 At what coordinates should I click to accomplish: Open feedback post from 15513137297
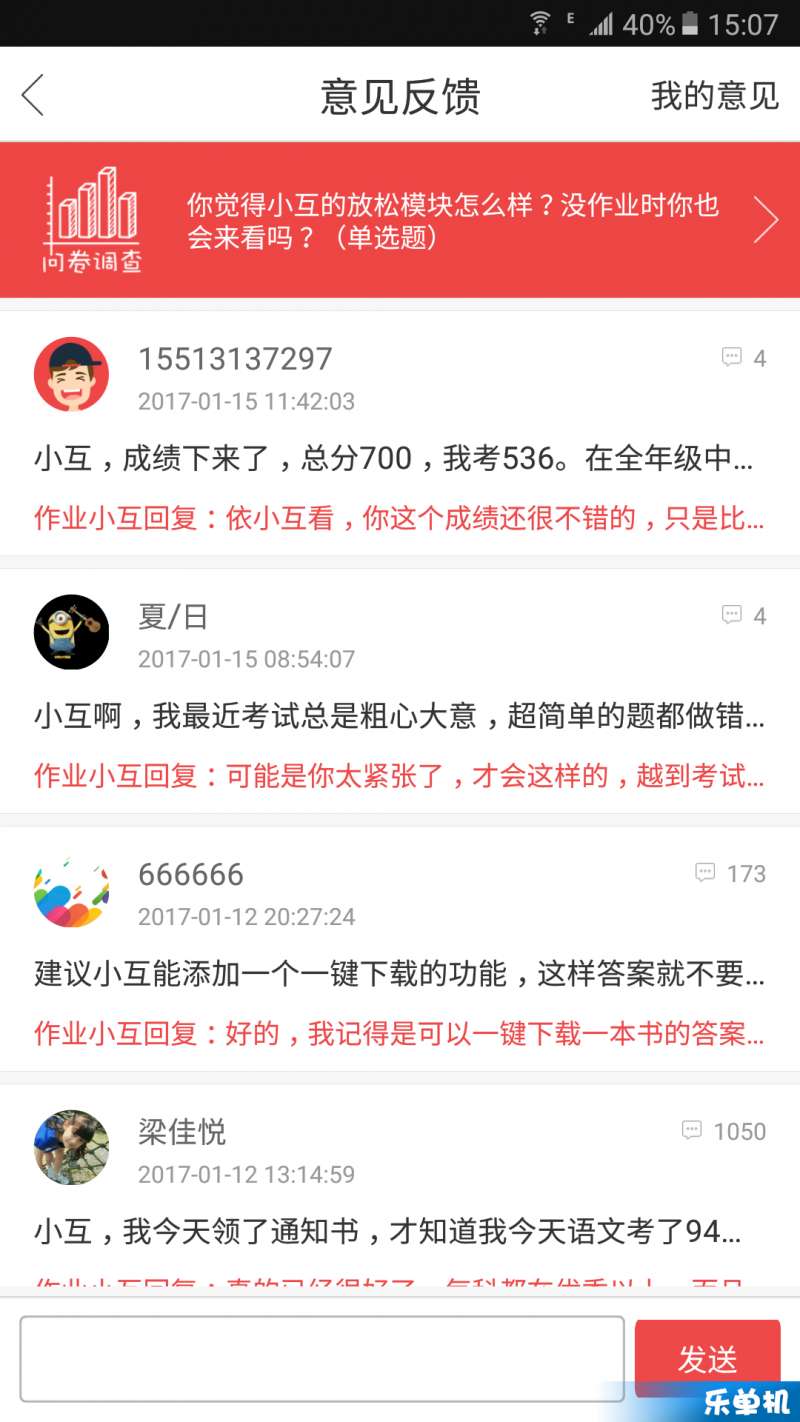coord(400,460)
